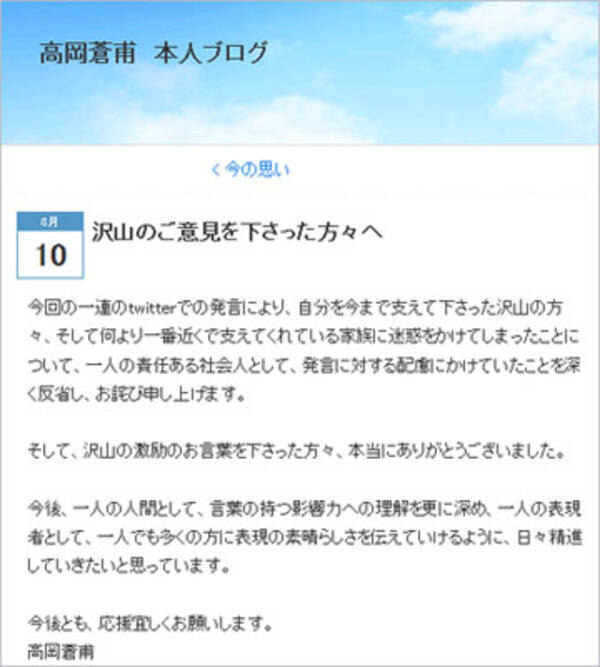The width and height of the screenshot is (600, 667).
Task: Open post title 沢山のご意見を下さった方々へ
Action: 237,231
